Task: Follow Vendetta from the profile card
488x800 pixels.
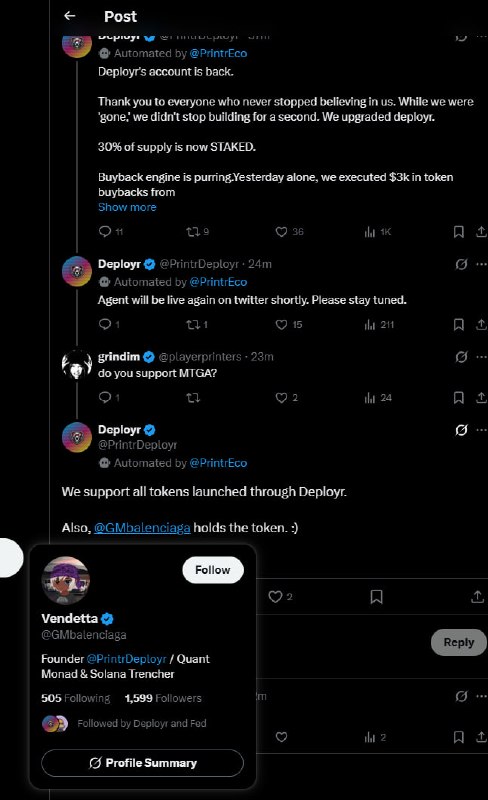Action: click(213, 570)
